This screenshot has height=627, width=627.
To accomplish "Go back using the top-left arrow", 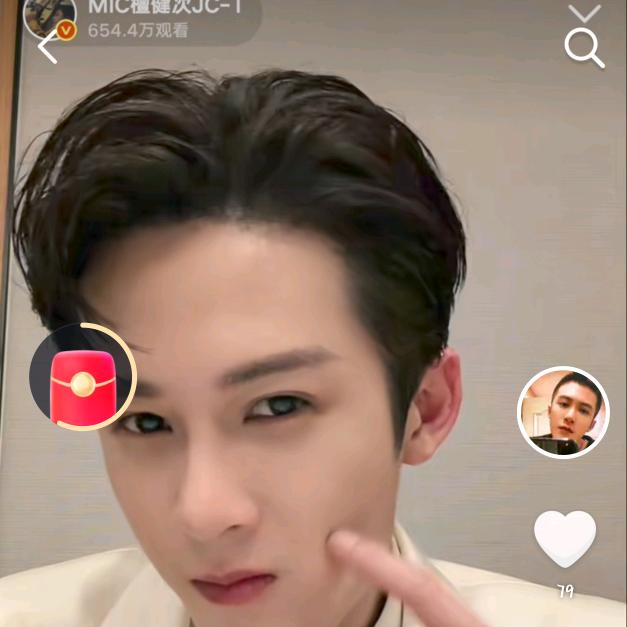I will [48, 47].
